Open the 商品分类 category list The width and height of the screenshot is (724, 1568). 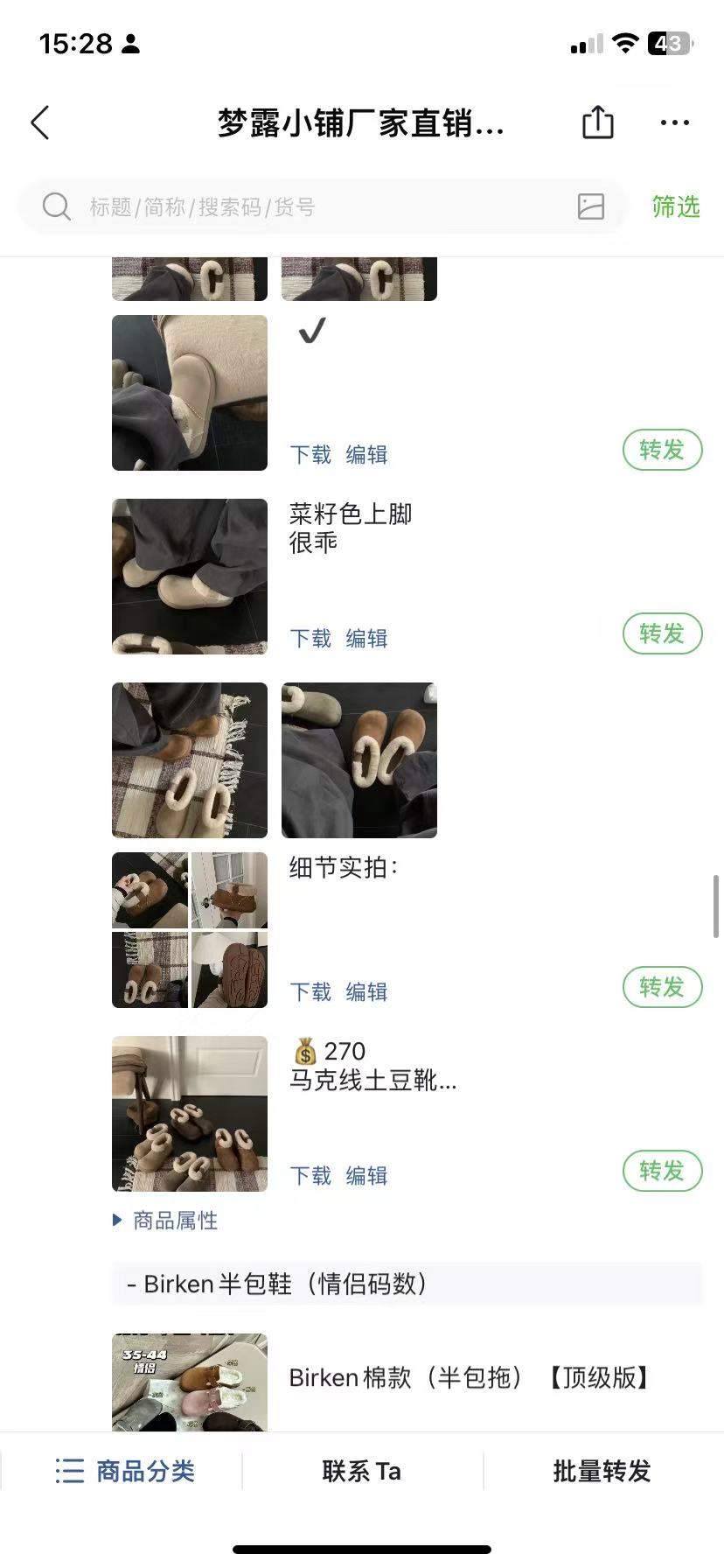124,1471
